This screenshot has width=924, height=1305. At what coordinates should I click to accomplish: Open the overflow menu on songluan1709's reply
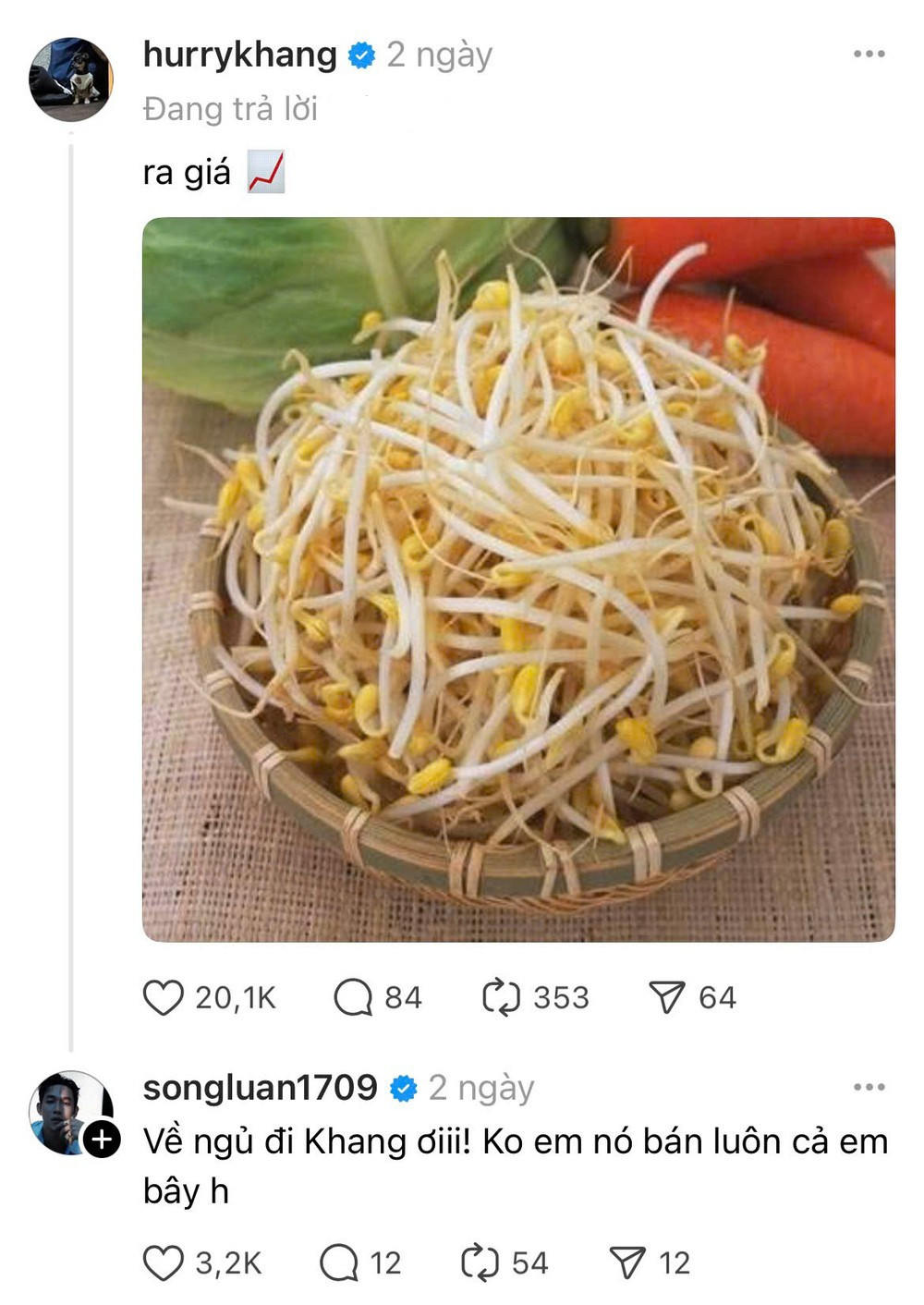[869, 1087]
